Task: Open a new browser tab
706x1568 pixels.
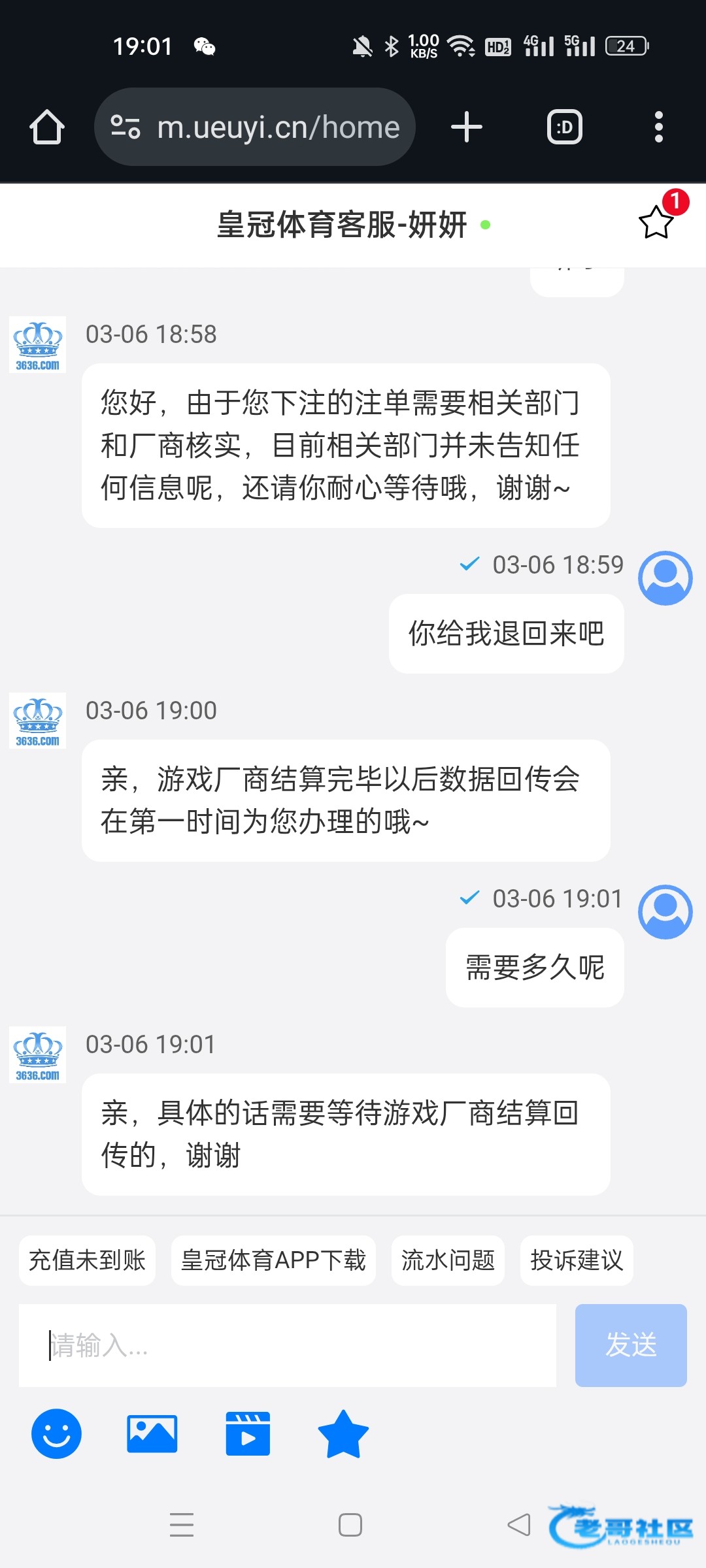Action: [x=467, y=127]
